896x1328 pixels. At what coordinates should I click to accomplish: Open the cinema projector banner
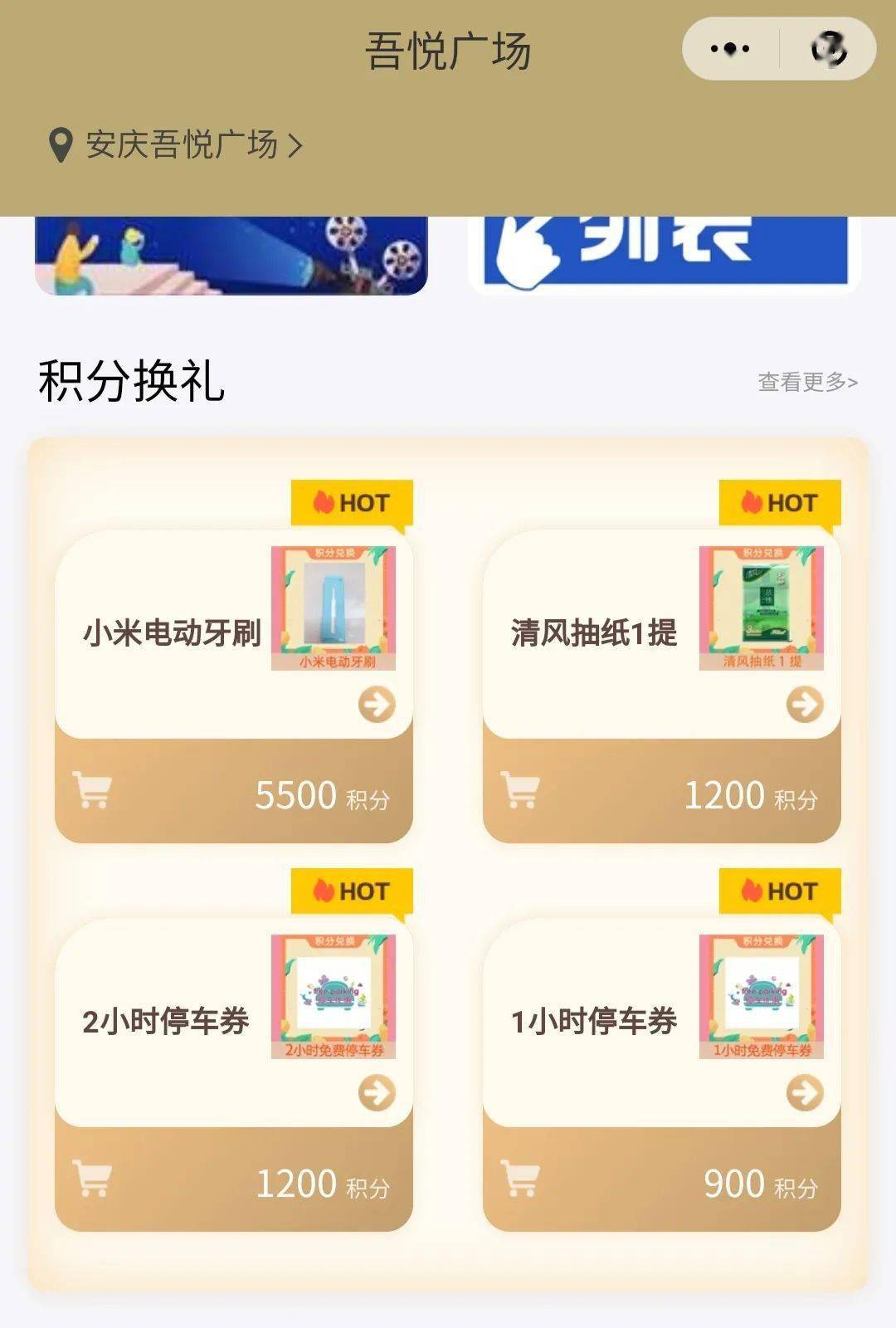point(231,256)
